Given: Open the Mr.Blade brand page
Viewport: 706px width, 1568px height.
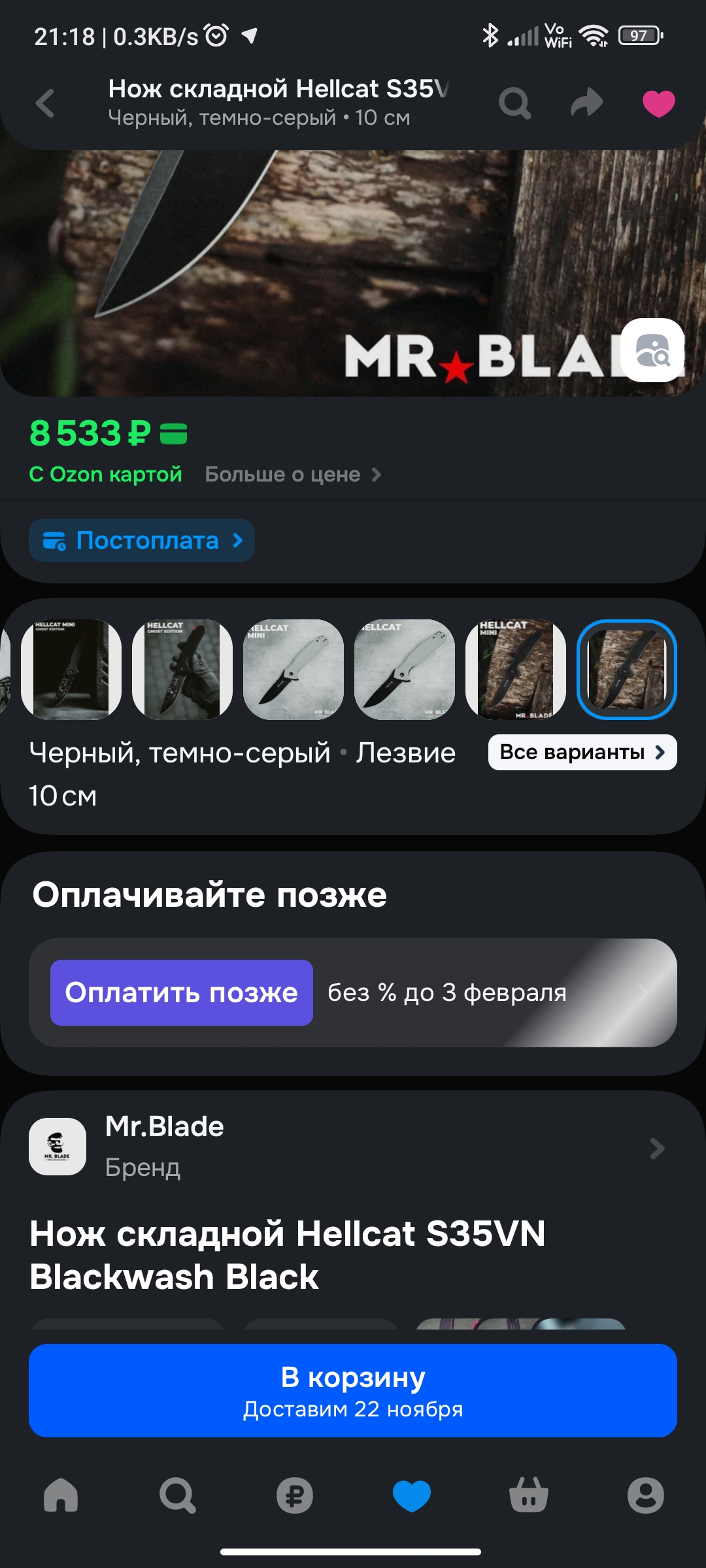Looking at the screenshot, I should (353, 1147).
